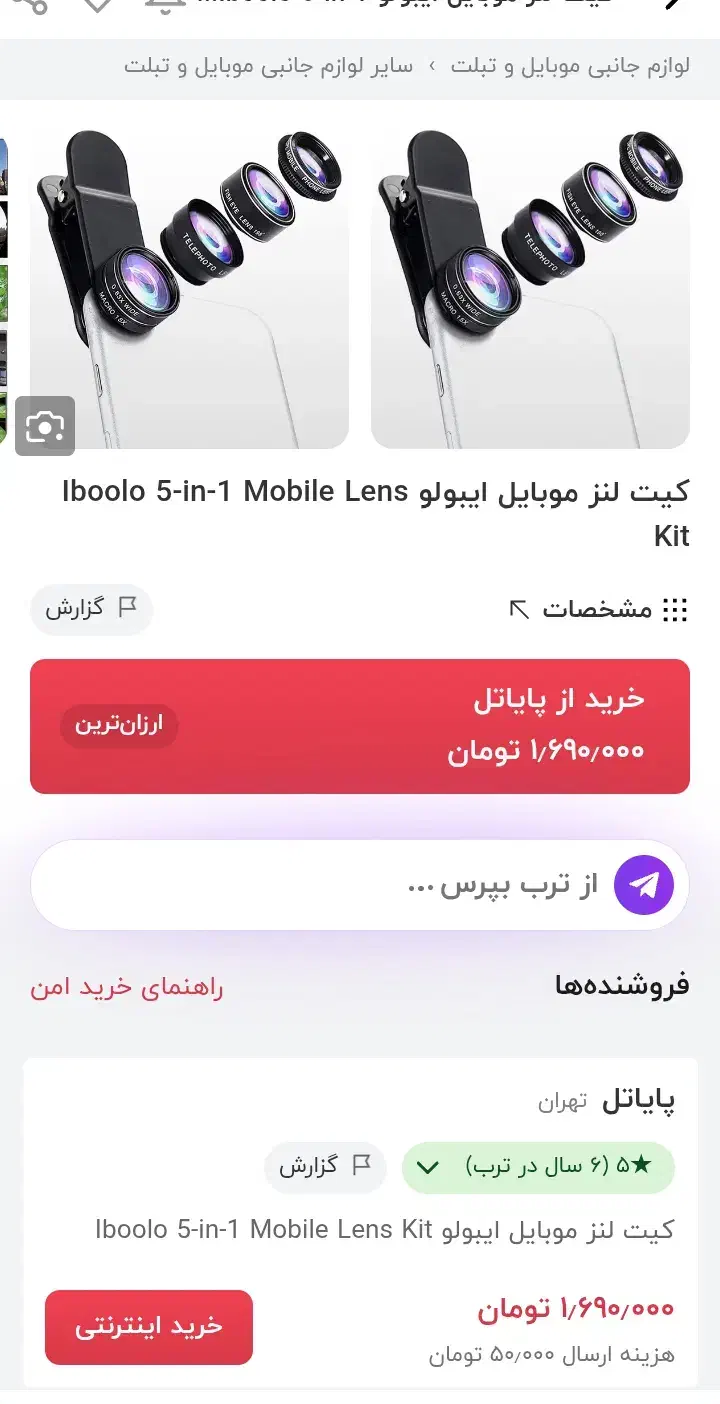Viewport: 720px width, 1404px height.
Task: Expand the seller rating chevron dropdown
Action: coord(430,1167)
